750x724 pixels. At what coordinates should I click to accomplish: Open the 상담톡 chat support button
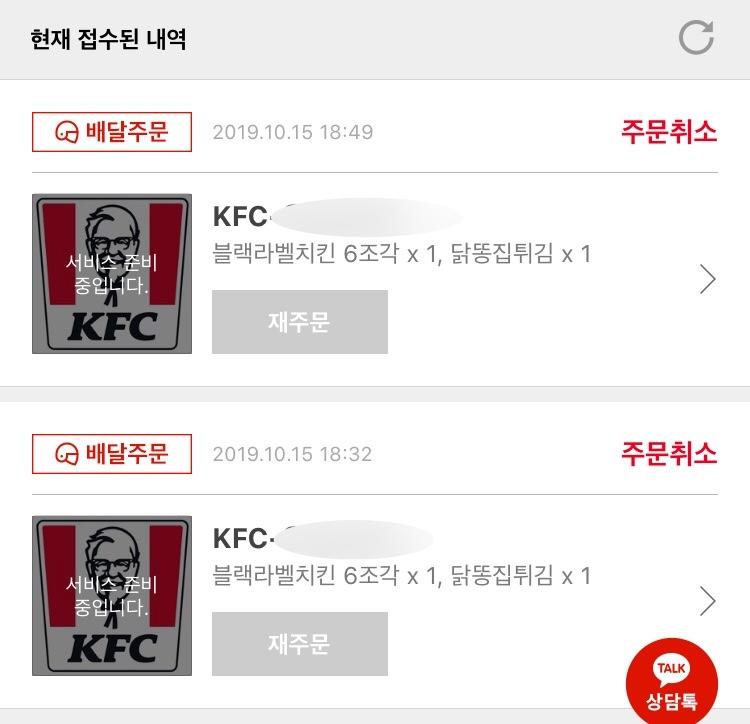[671, 681]
